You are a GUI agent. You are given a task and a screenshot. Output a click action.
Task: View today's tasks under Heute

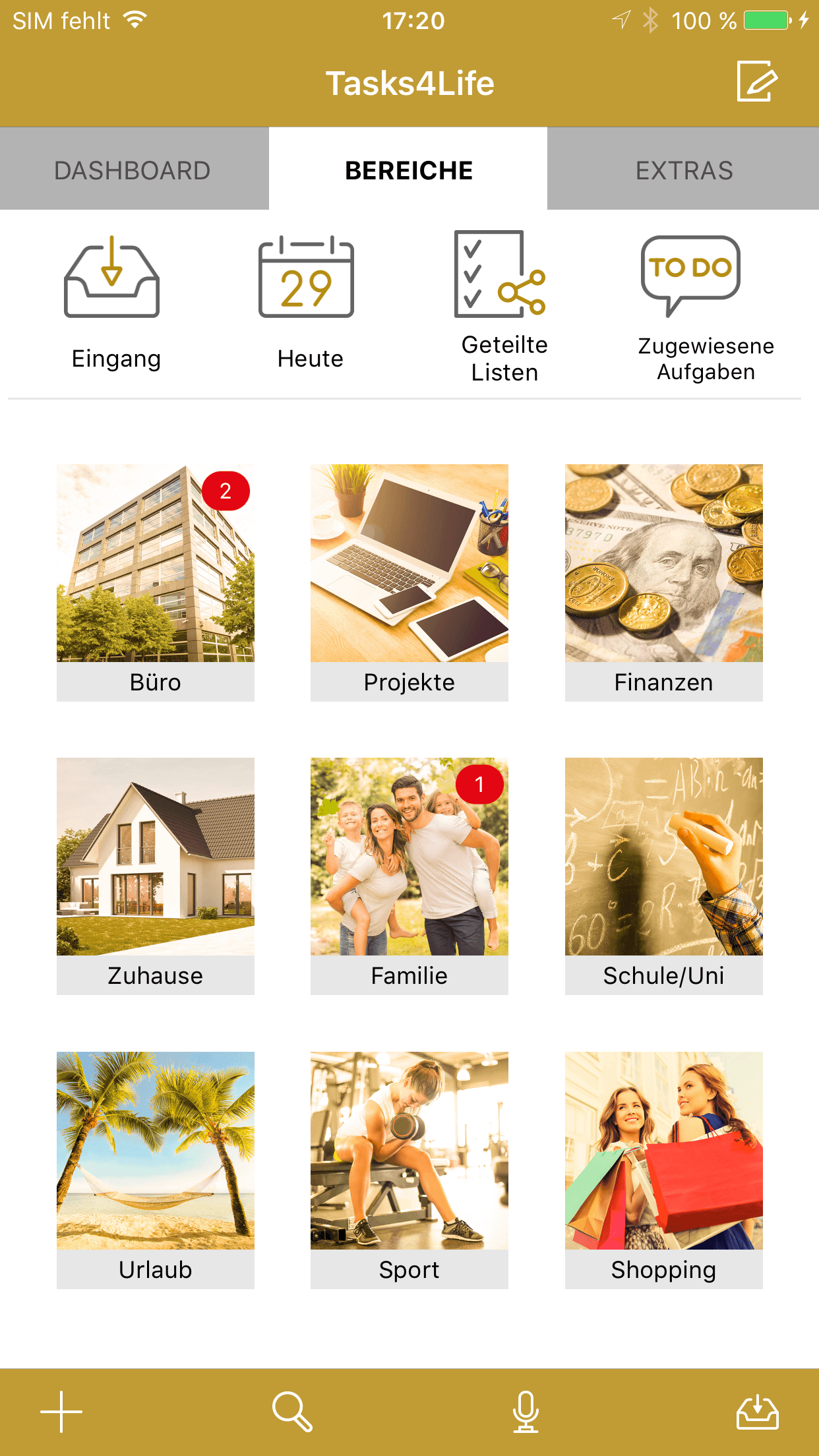pyautogui.click(x=307, y=302)
